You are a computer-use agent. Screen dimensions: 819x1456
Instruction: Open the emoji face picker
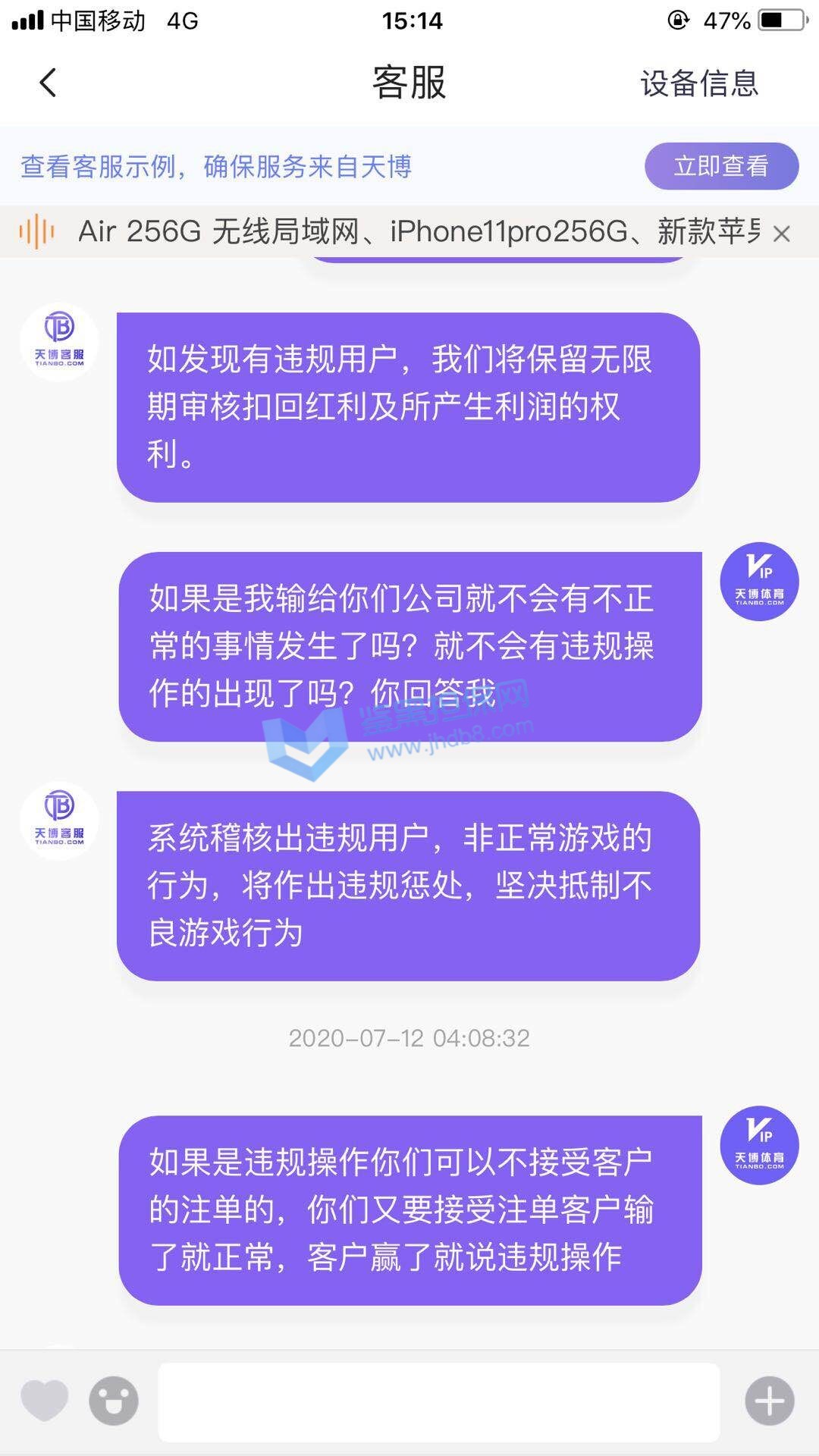pos(114,1401)
